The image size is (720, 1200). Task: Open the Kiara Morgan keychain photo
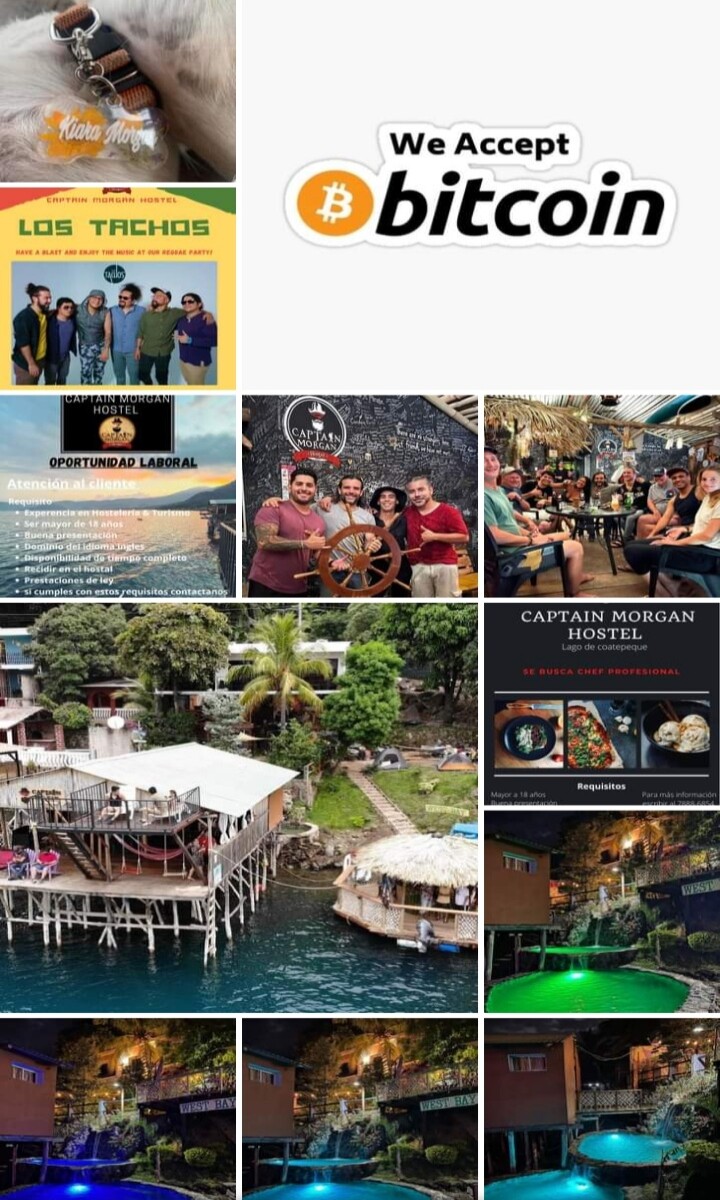118,90
